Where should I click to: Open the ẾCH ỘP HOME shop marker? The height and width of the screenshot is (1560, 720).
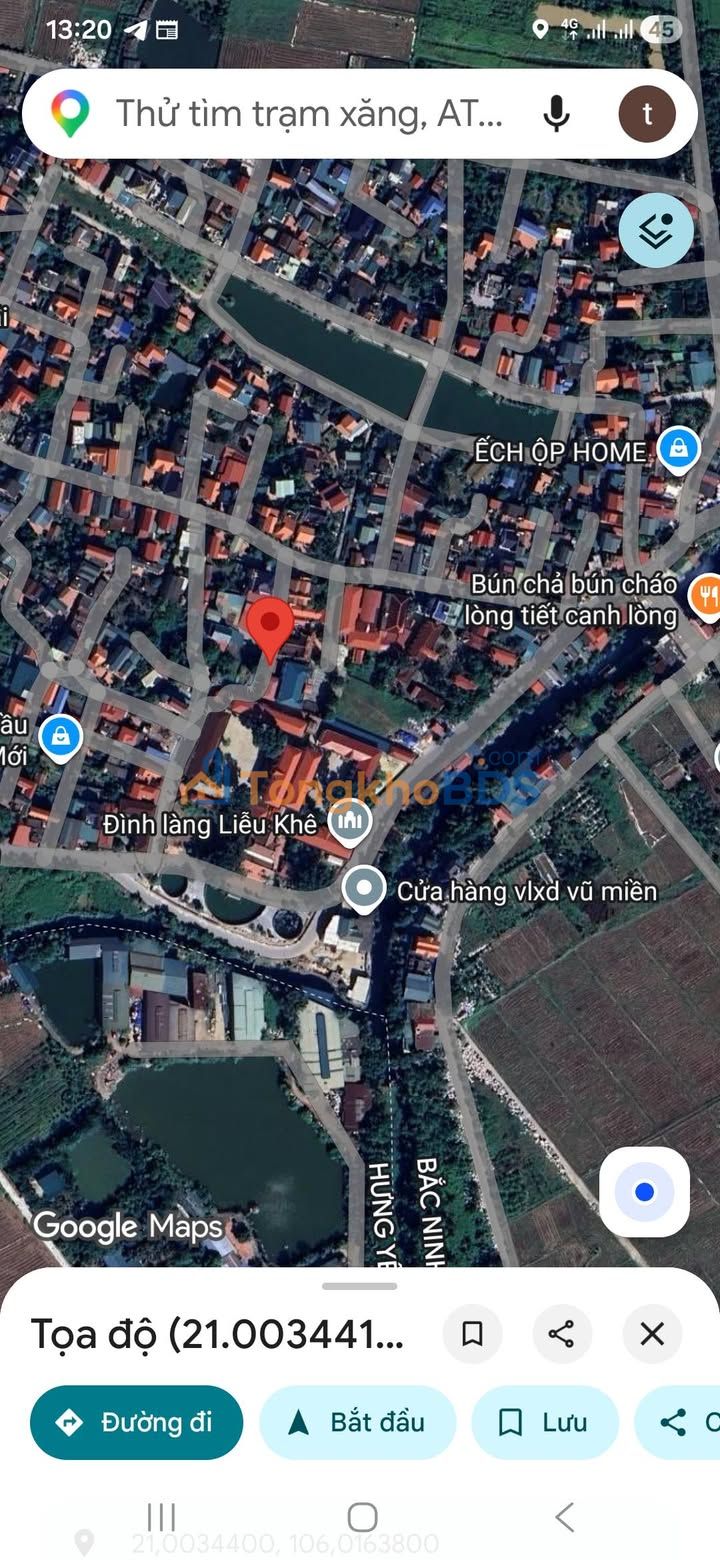tap(678, 449)
